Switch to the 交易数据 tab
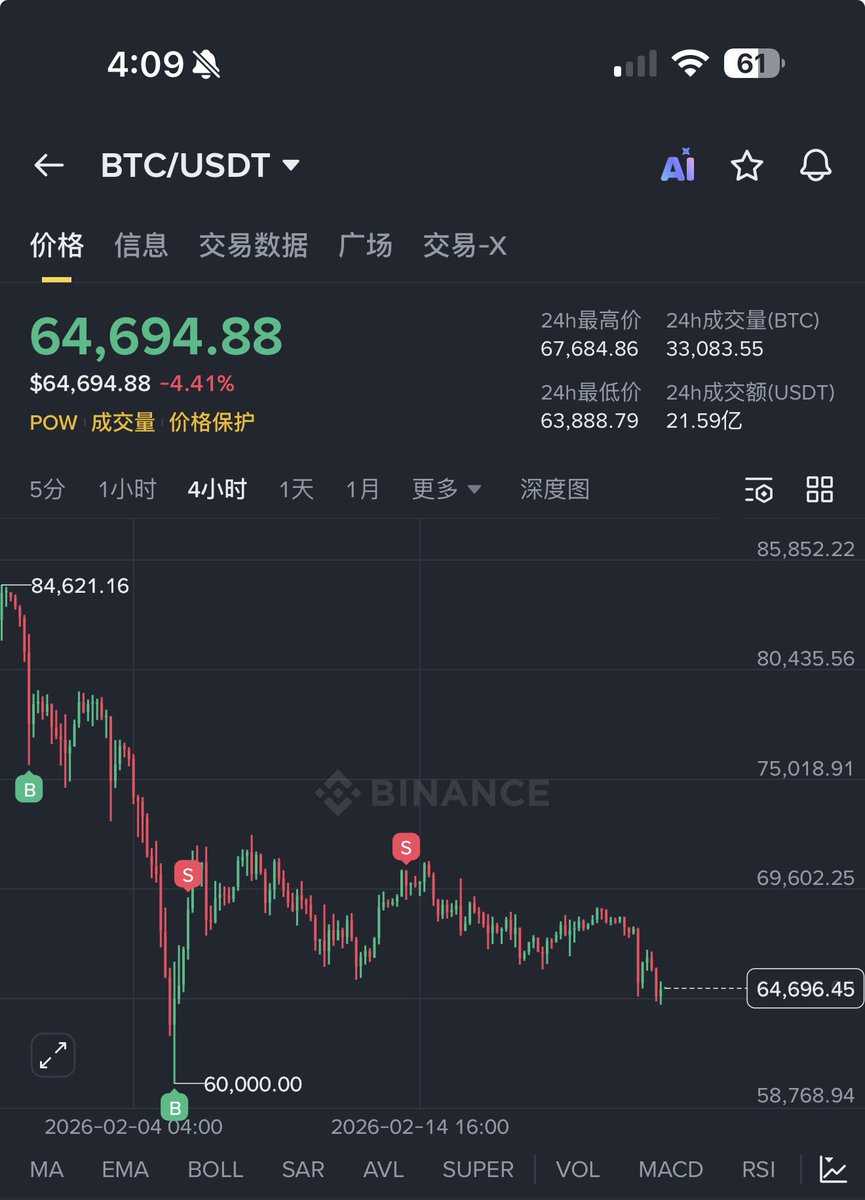 253,245
